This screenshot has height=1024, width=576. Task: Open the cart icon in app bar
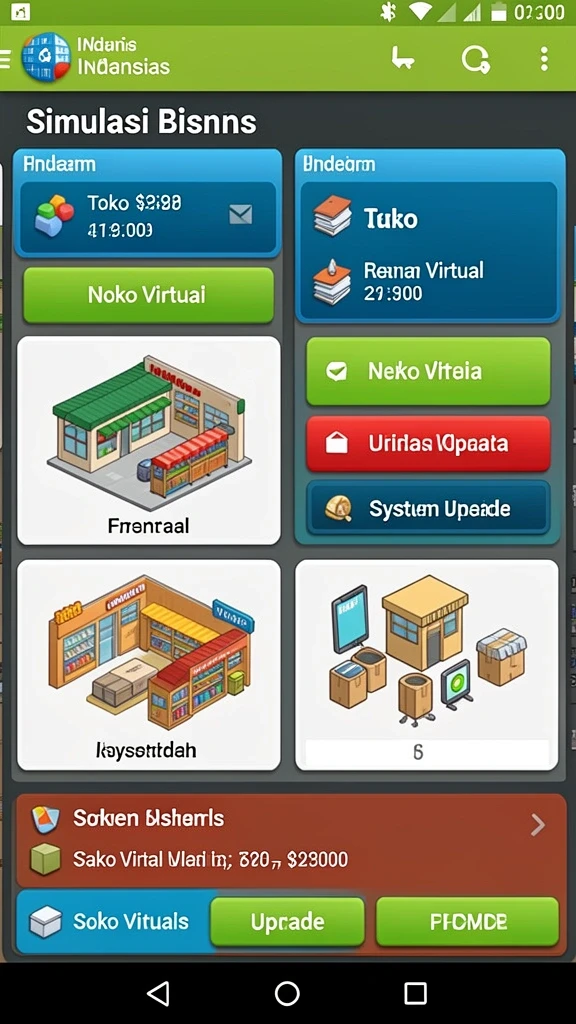click(403, 59)
